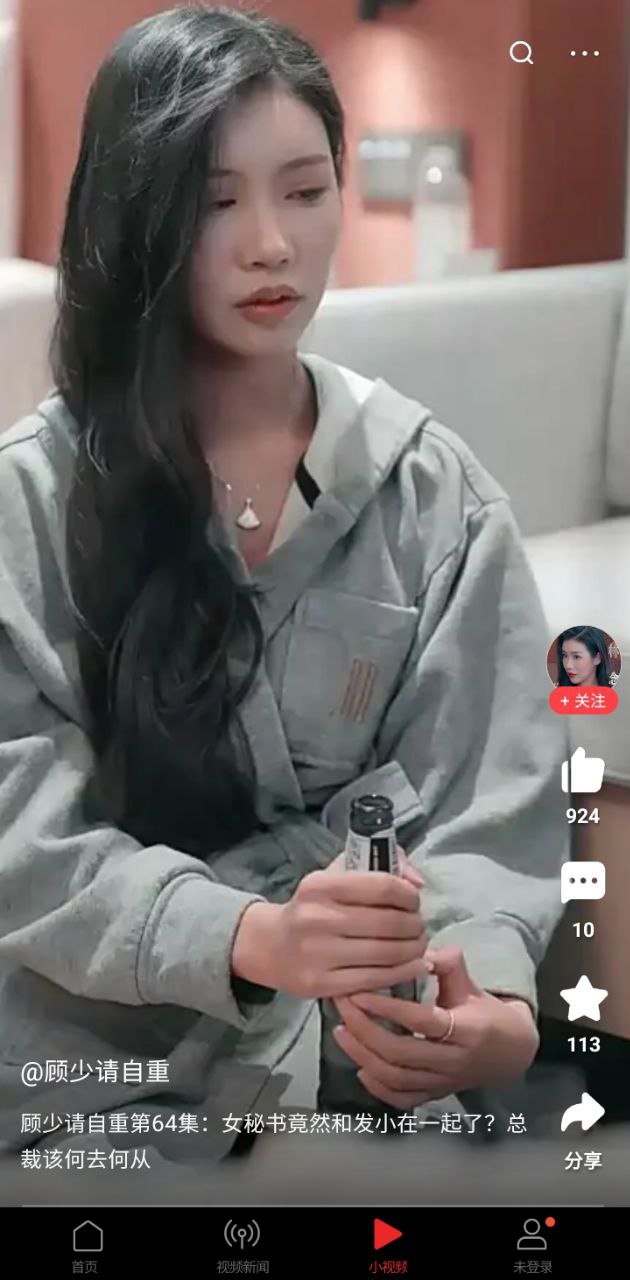Switch to the 视频新闻 tab
The width and height of the screenshot is (630, 1280).
click(242, 1245)
